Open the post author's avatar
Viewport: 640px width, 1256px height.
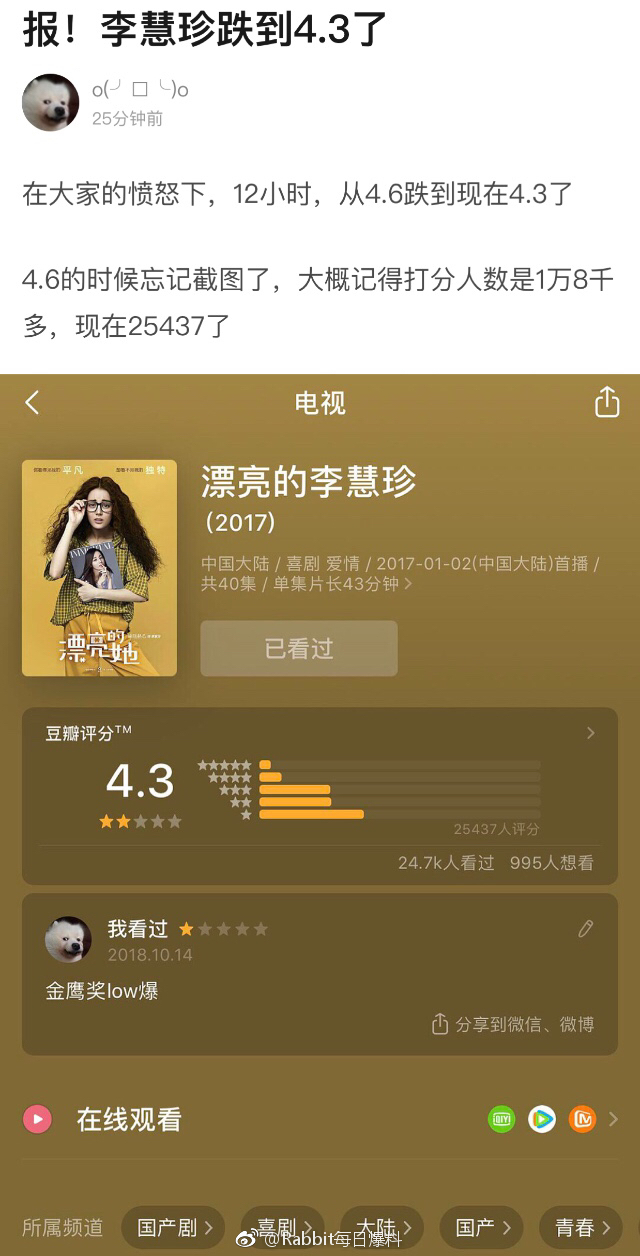point(50,102)
